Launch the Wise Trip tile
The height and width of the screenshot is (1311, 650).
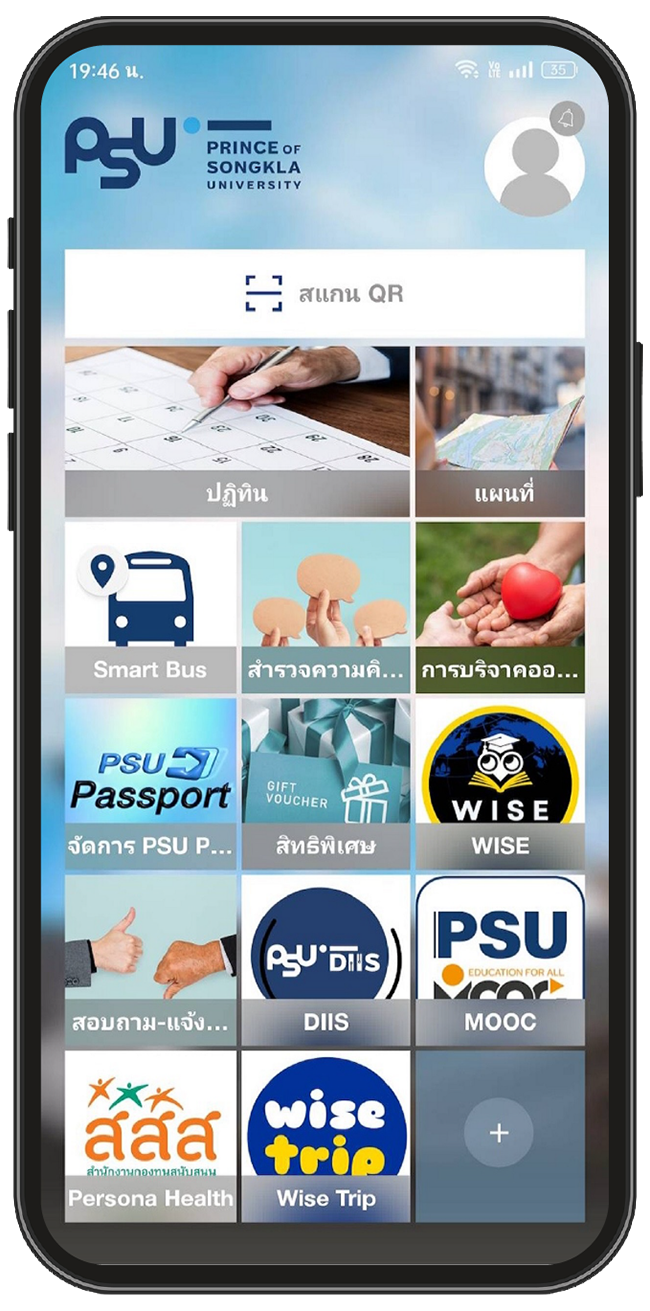(325, 1135)
